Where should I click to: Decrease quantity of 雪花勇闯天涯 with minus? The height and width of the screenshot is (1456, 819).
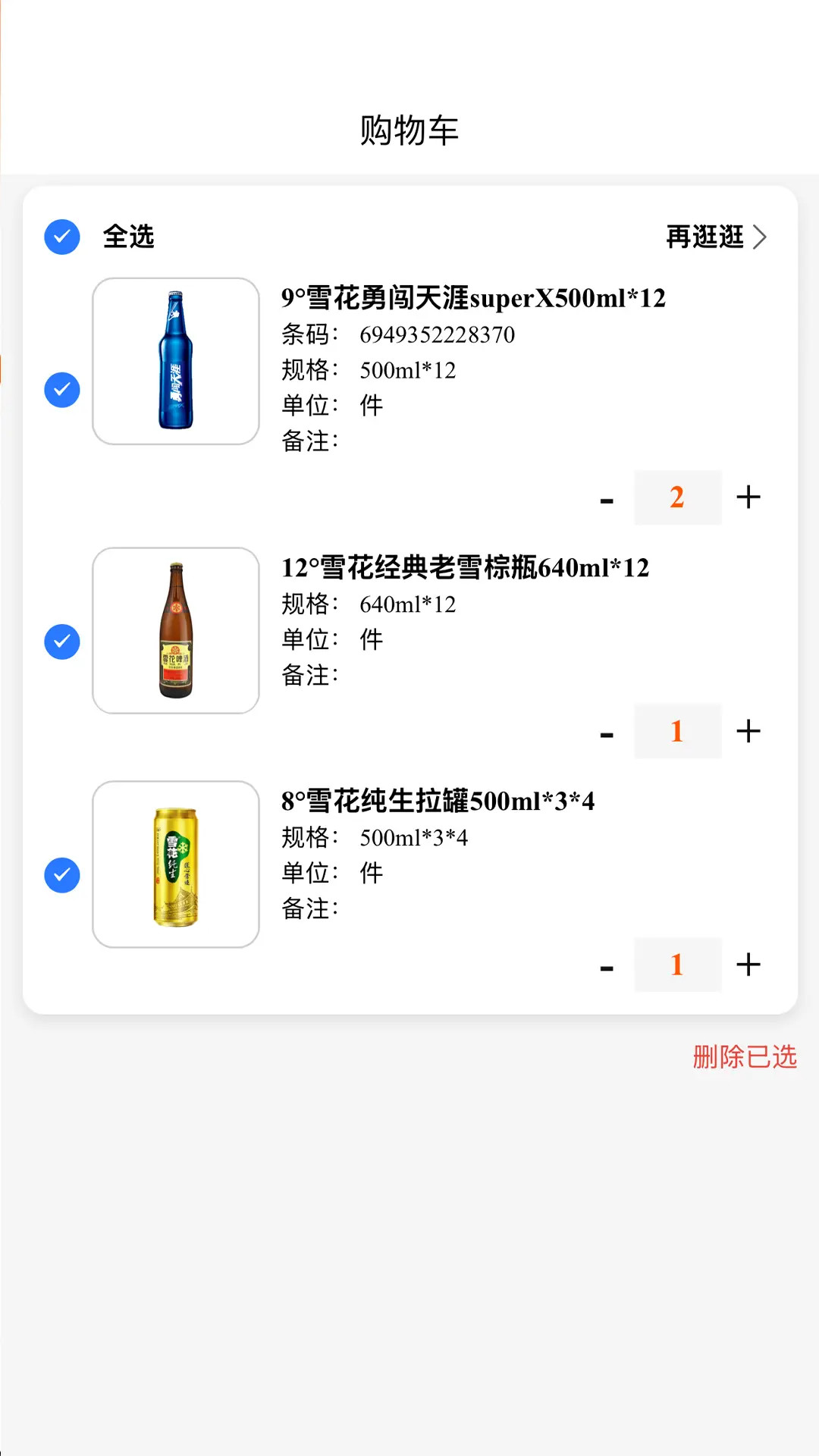[x=606, y=497]
